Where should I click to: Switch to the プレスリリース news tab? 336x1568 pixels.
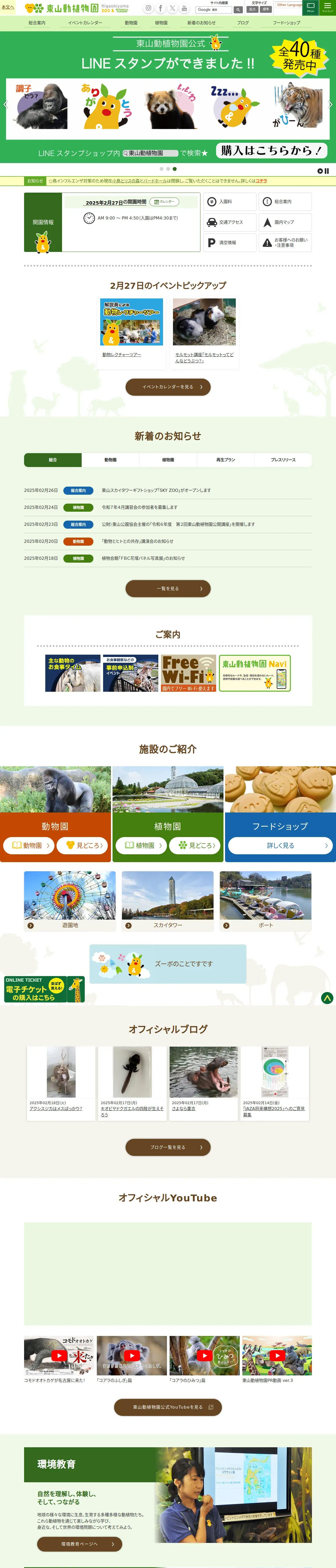click(283, 460)
